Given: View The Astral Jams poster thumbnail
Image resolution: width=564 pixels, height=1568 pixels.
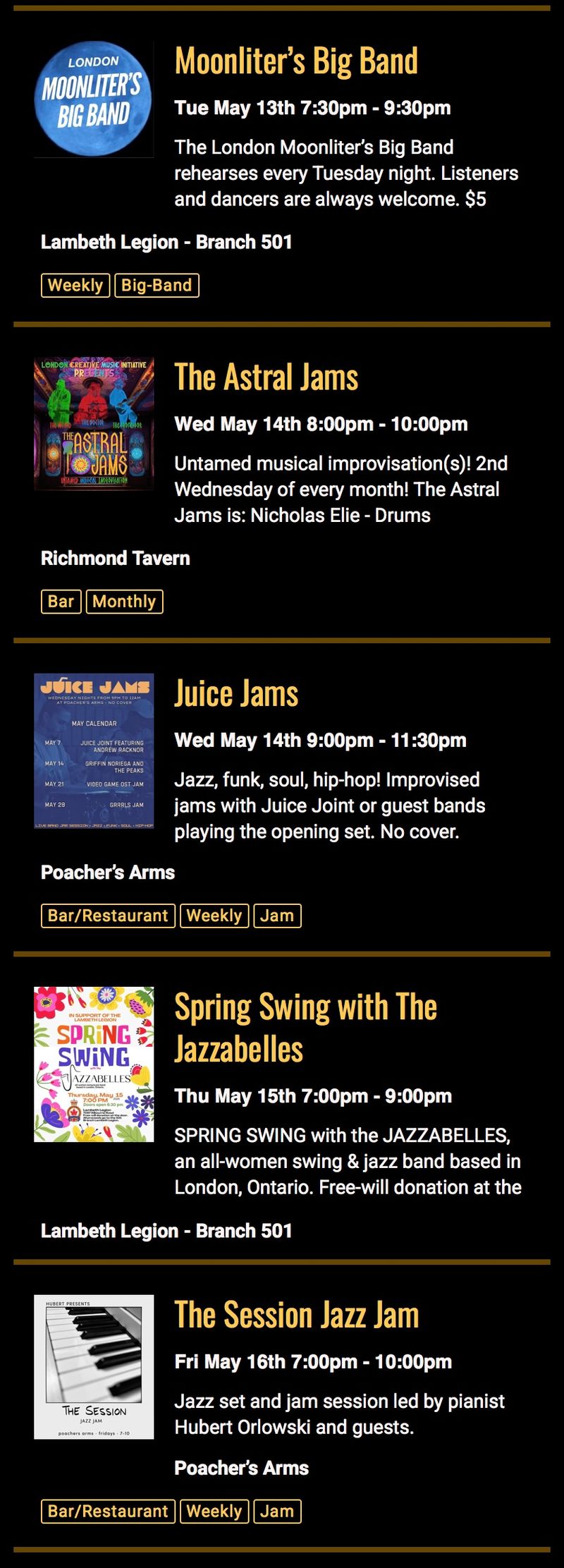Looking at the screenshot, I should point(94,423).
